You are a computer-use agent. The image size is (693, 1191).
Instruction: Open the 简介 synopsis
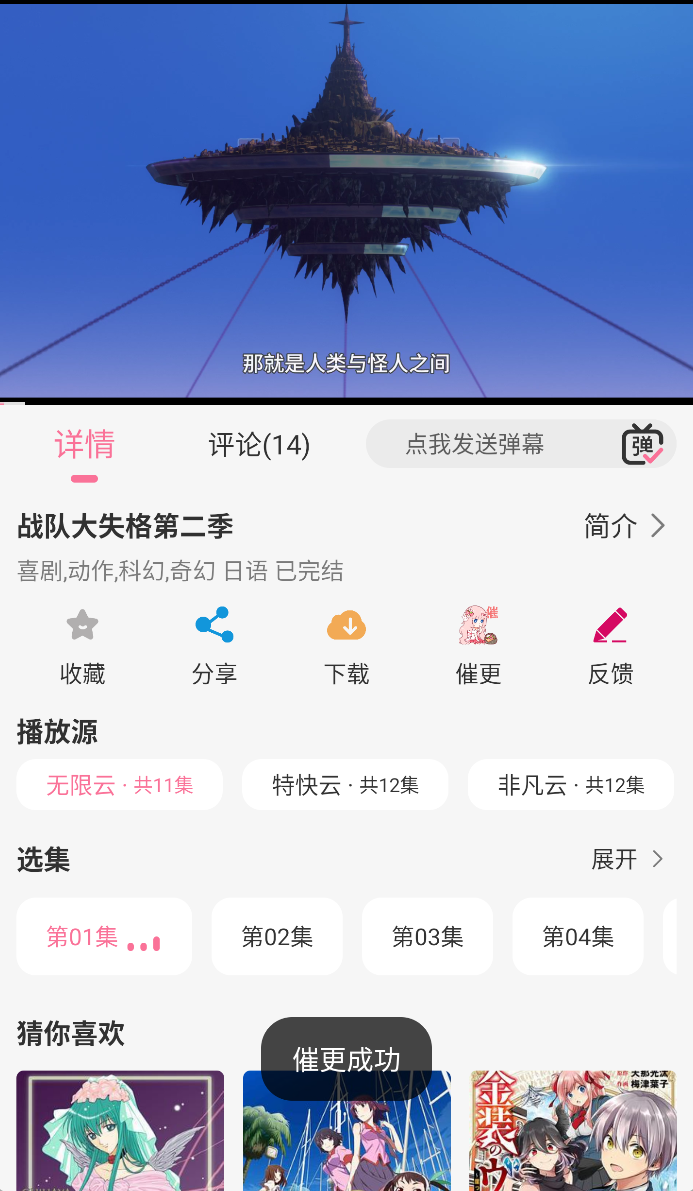pyautogui.click(x=624, y=526)
